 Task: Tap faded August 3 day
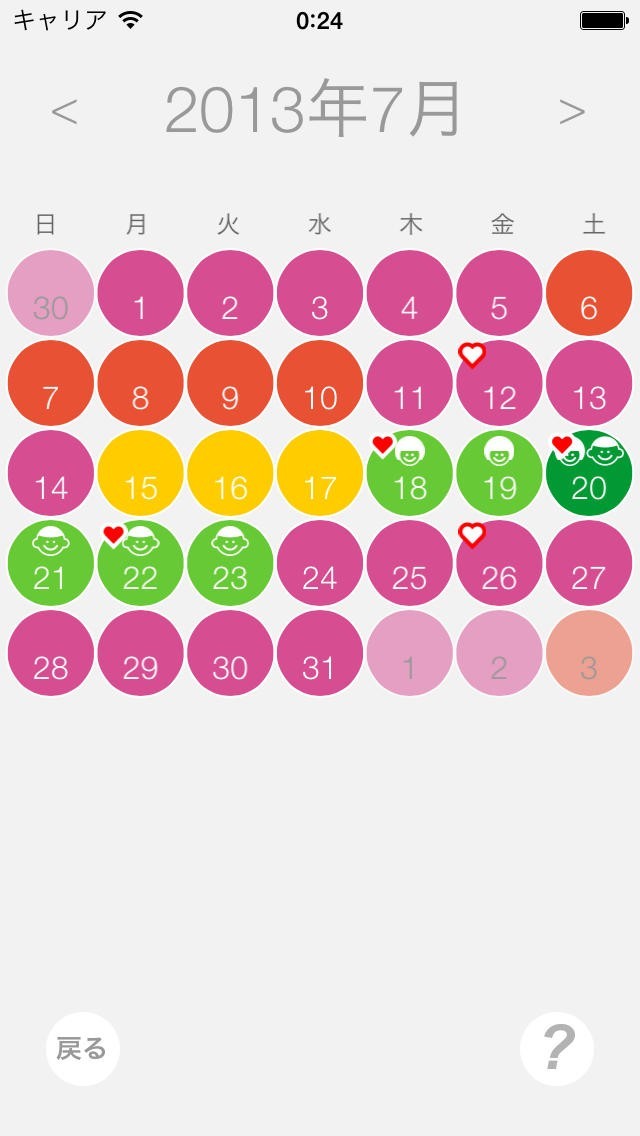[x=589, y=653]
